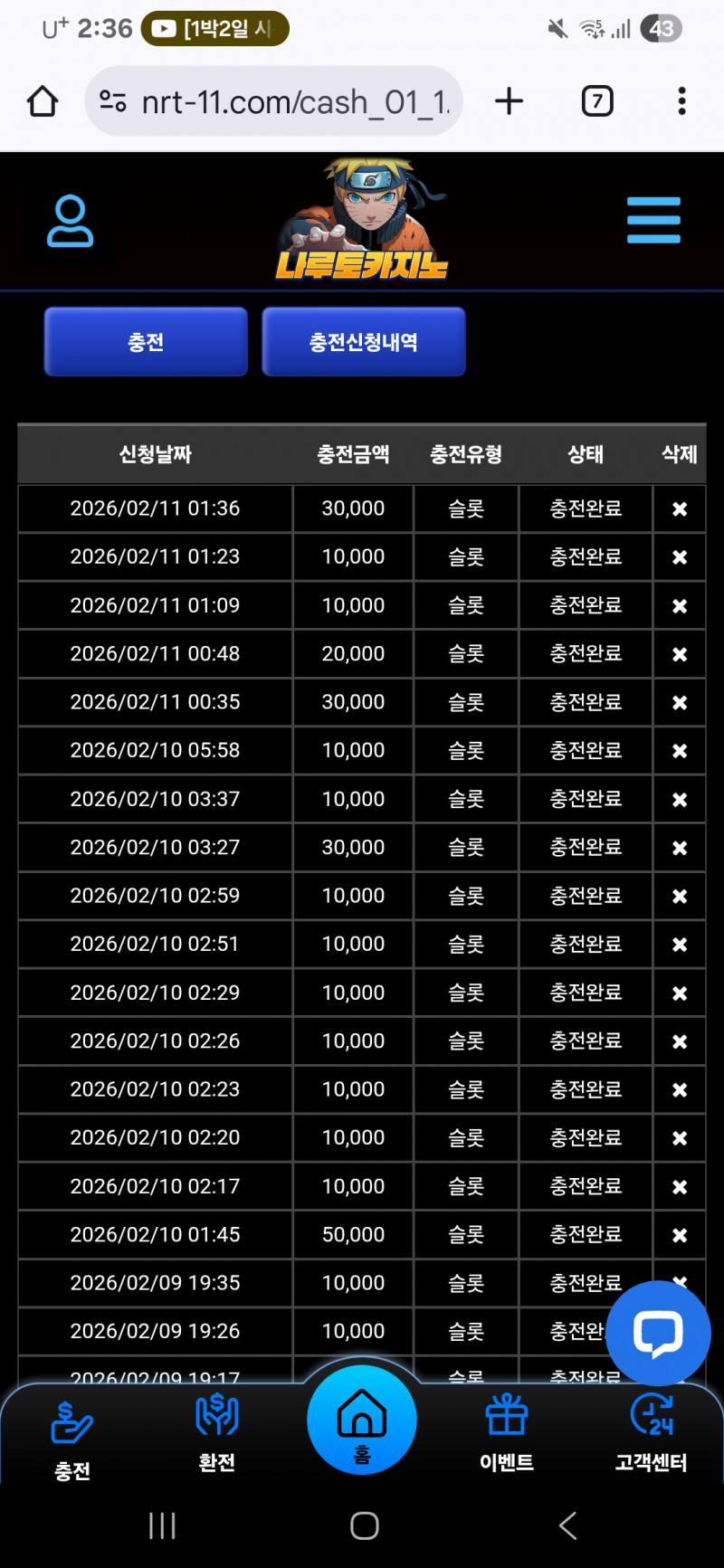
Task: Open the user profile icon
Action: pyautogui.click(x=70, y=221)
